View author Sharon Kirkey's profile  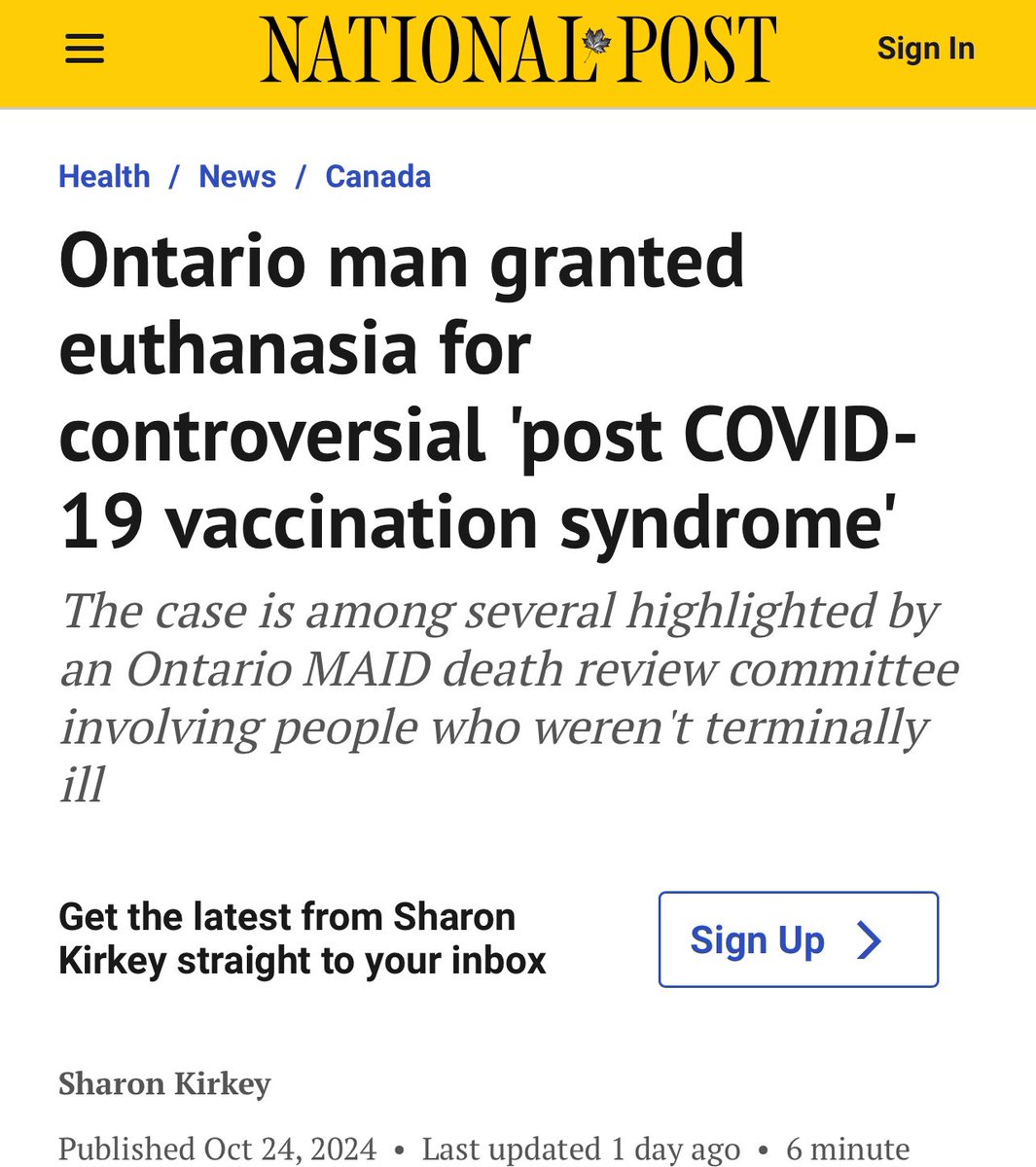[164, 1083]
